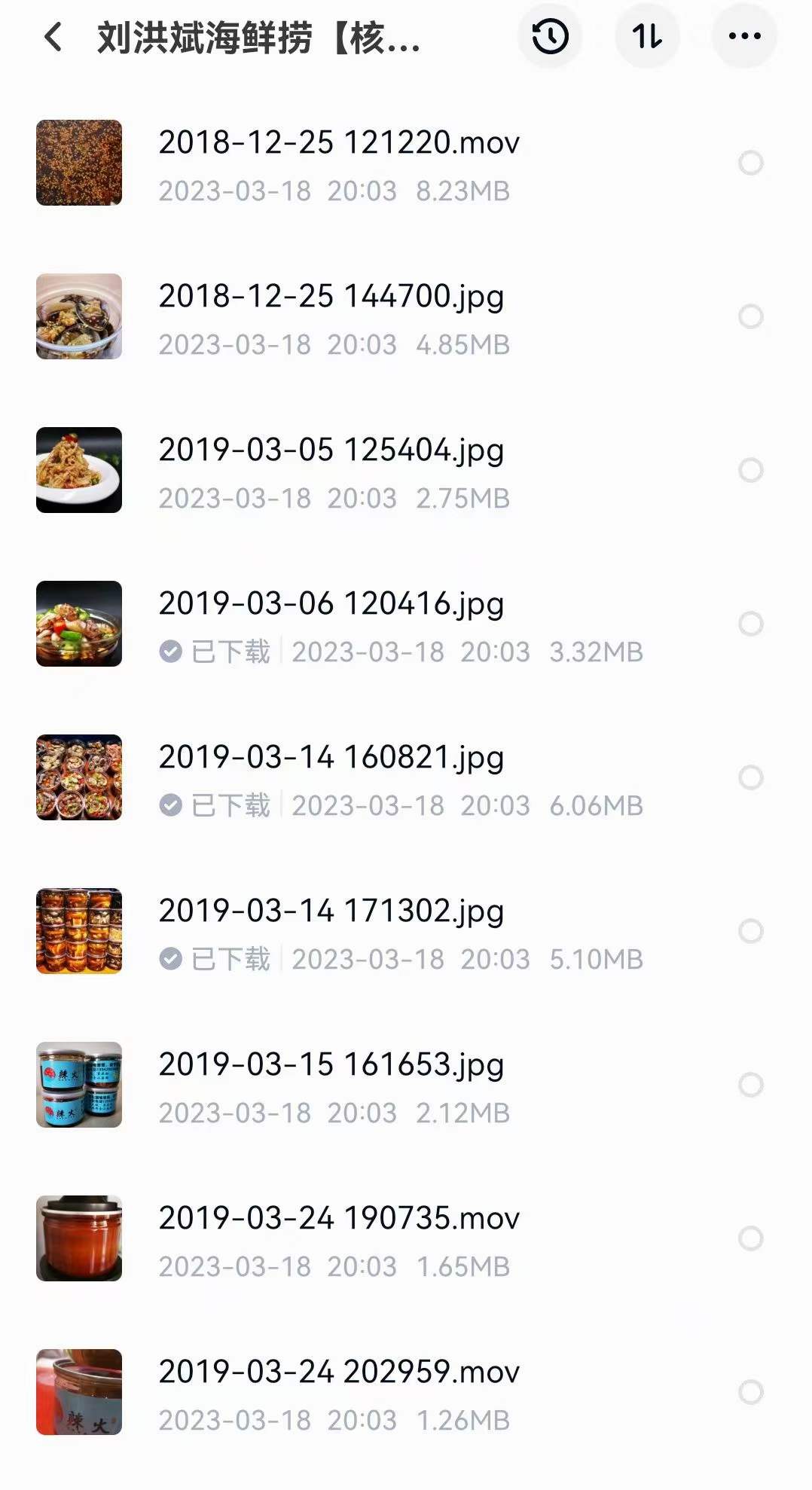Screen dimensions: 812x1490
Task: Open the more options ellipsis menu
Action: [x=745, y=36]
